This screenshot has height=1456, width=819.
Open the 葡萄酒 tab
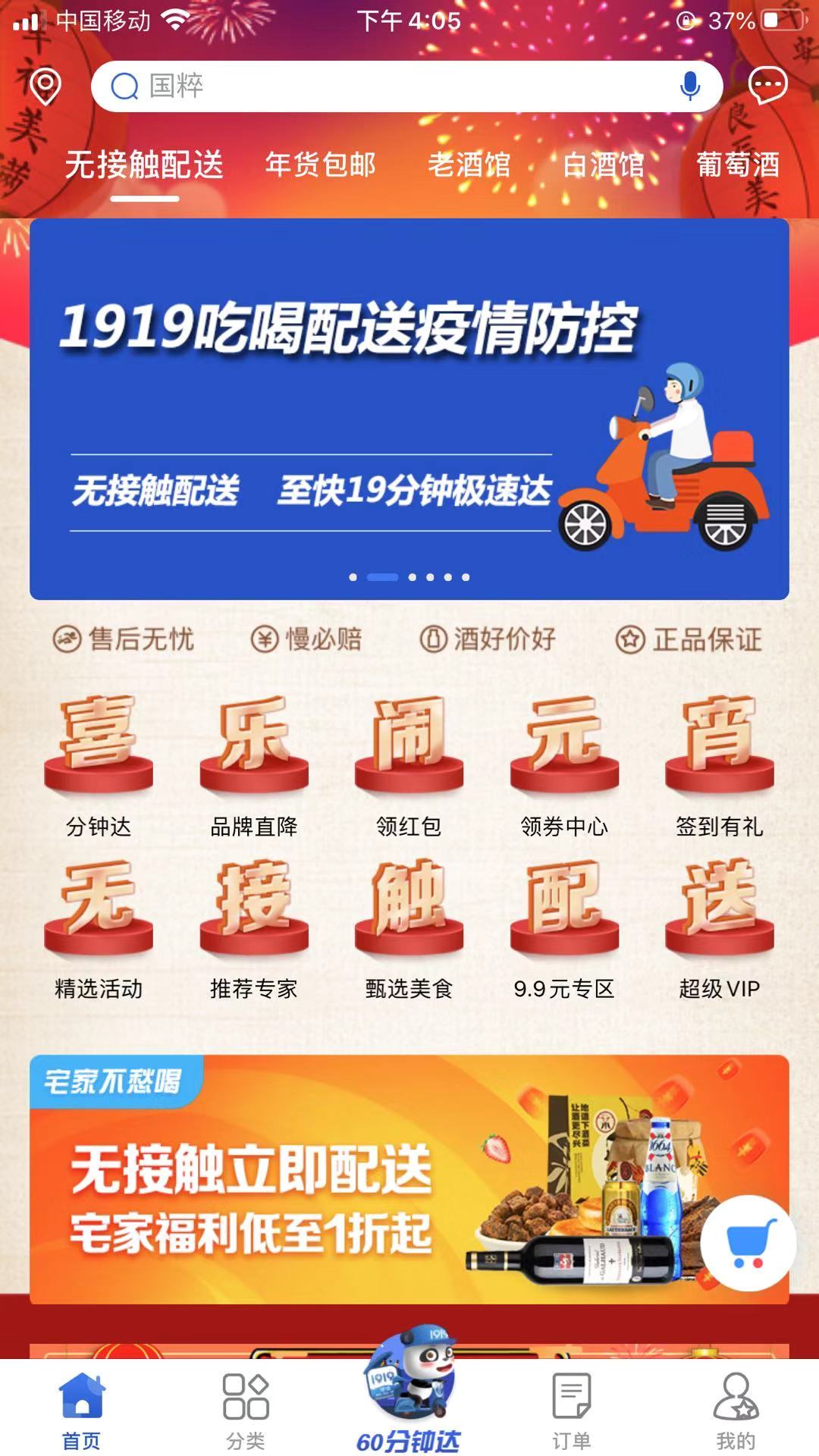tap(737, 165)
